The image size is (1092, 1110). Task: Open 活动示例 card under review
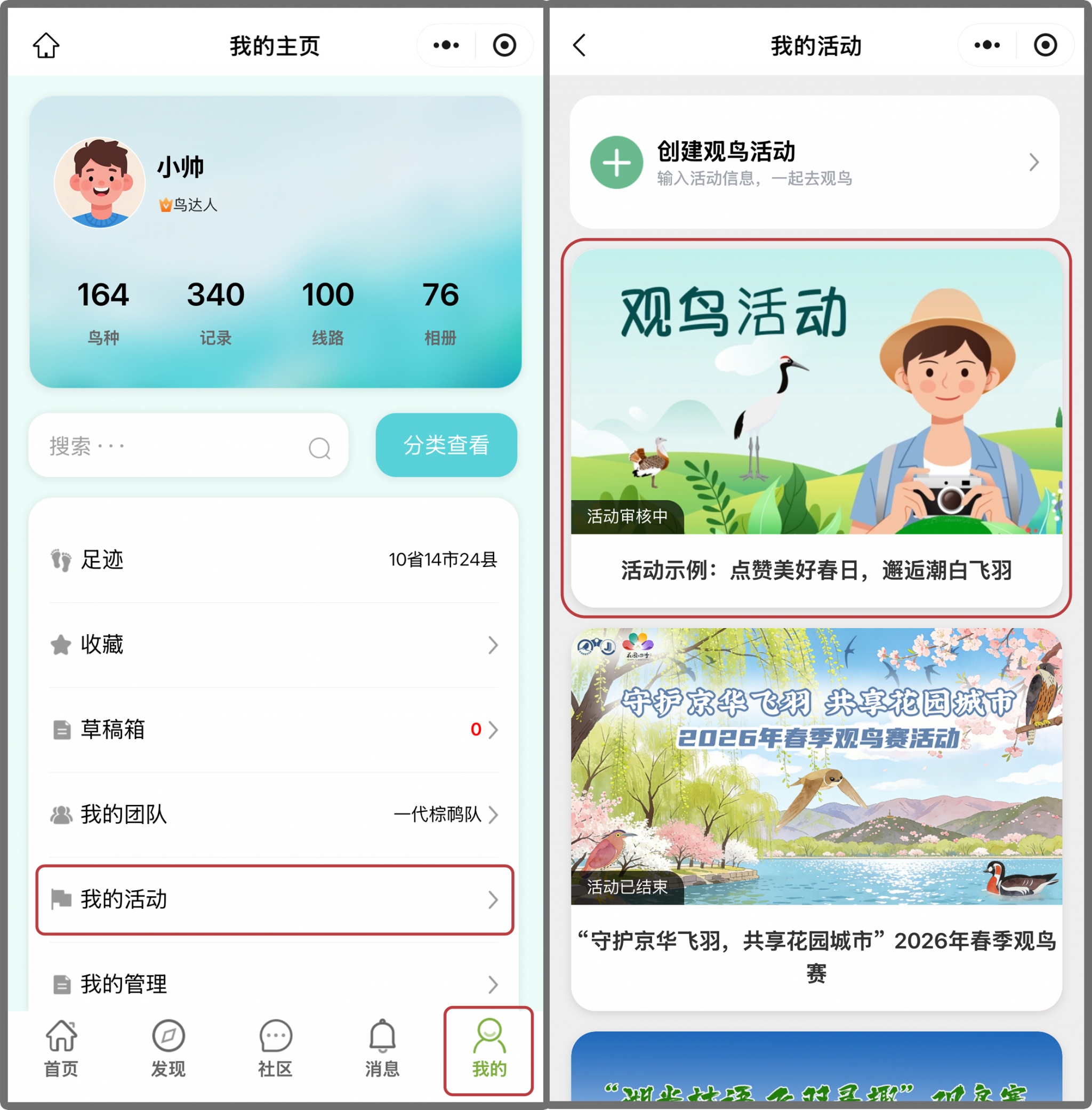(816, 427)
